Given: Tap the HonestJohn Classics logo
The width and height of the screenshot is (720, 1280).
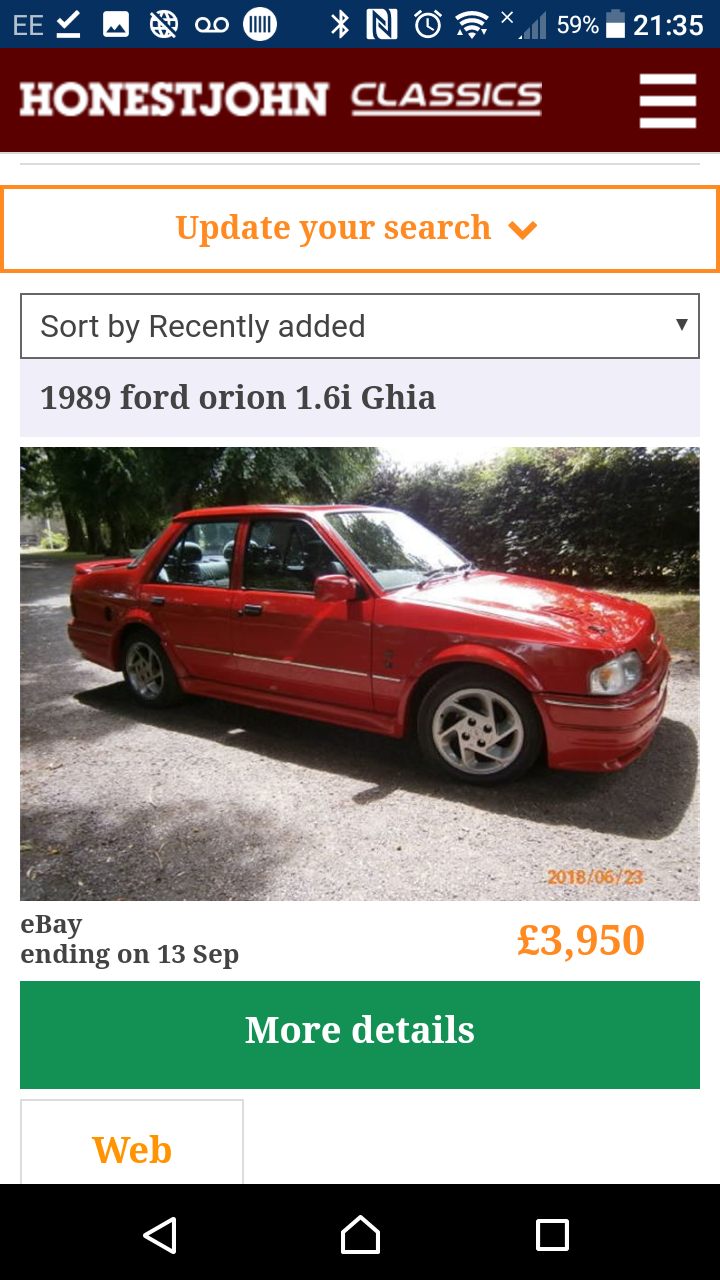Looking at the screenshot, I should tap(281, 99).
